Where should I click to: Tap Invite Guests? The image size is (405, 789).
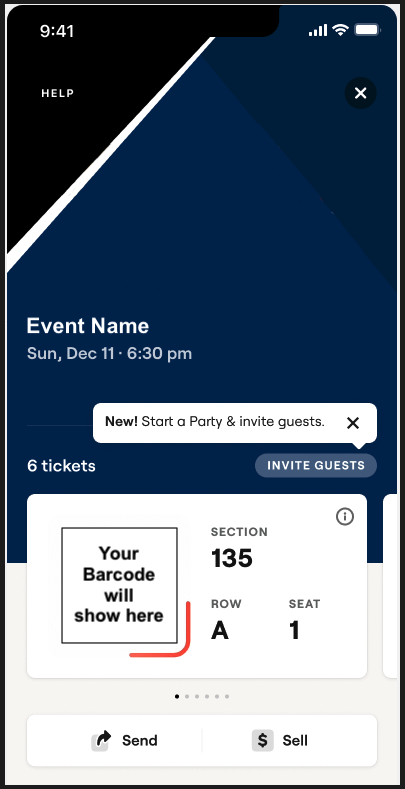click(x=316, y=465)
